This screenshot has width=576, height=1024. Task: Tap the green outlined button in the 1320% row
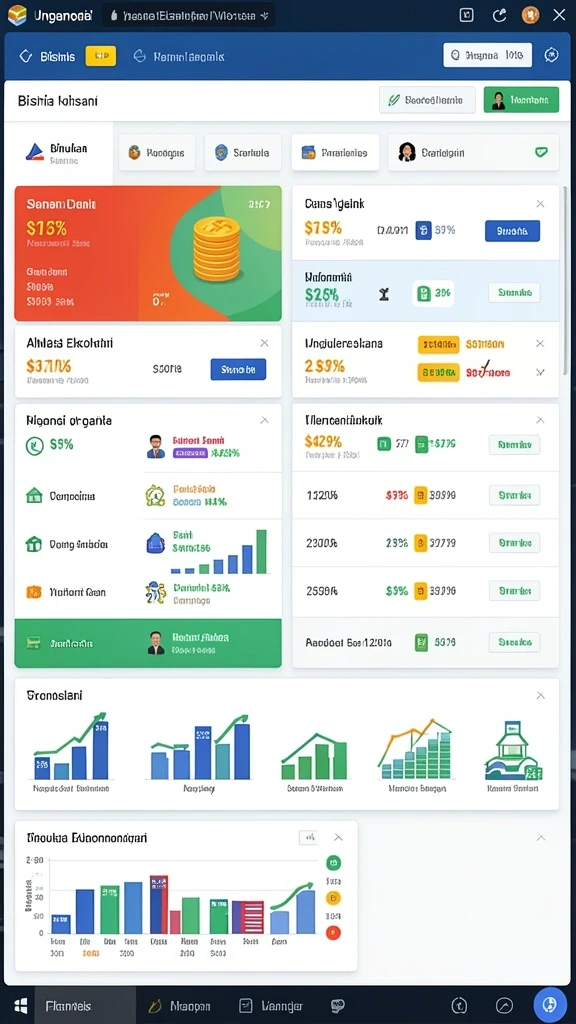click(x=514, y=495)
